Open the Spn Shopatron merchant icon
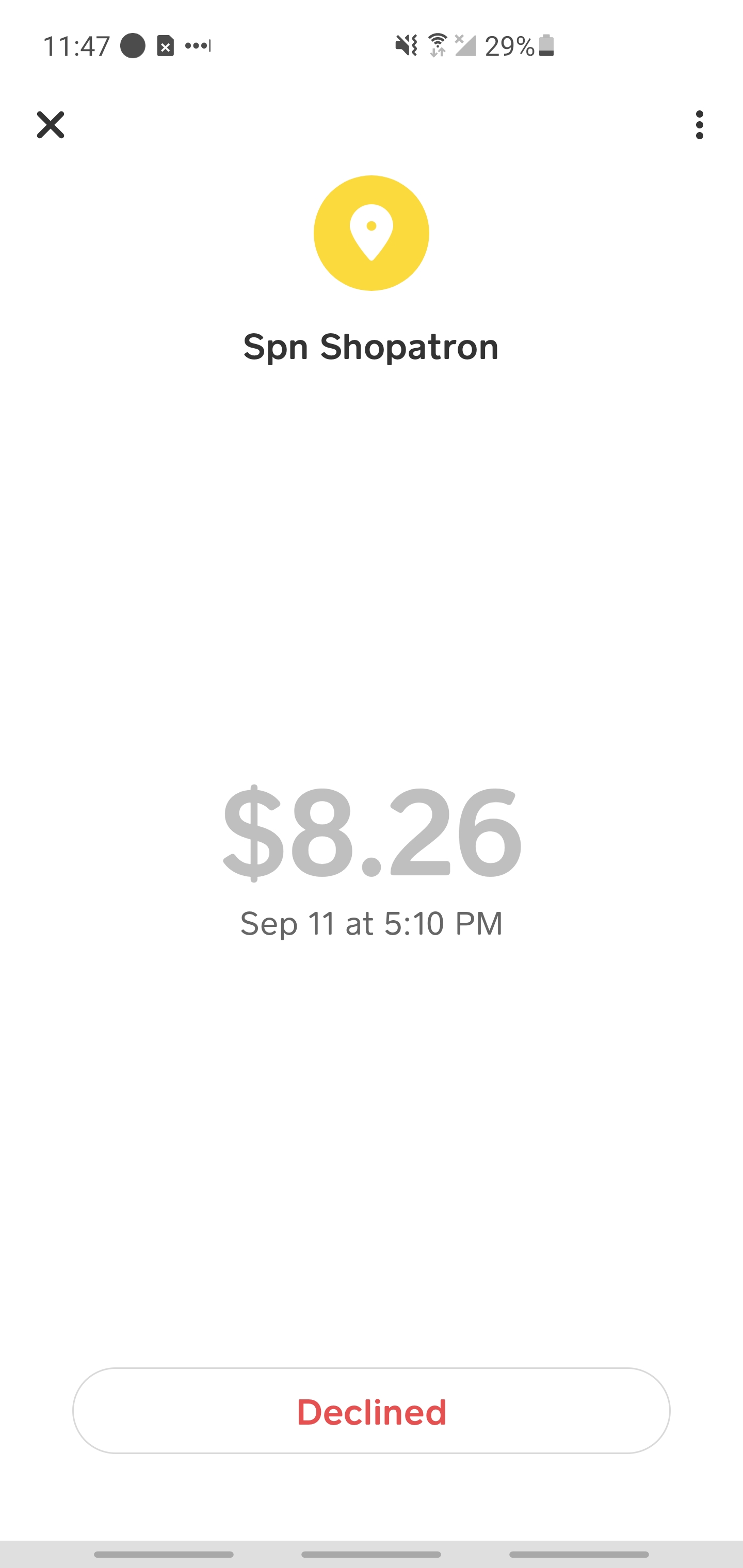This screenshot has height=1568, width=743. [x=371, y=233]
